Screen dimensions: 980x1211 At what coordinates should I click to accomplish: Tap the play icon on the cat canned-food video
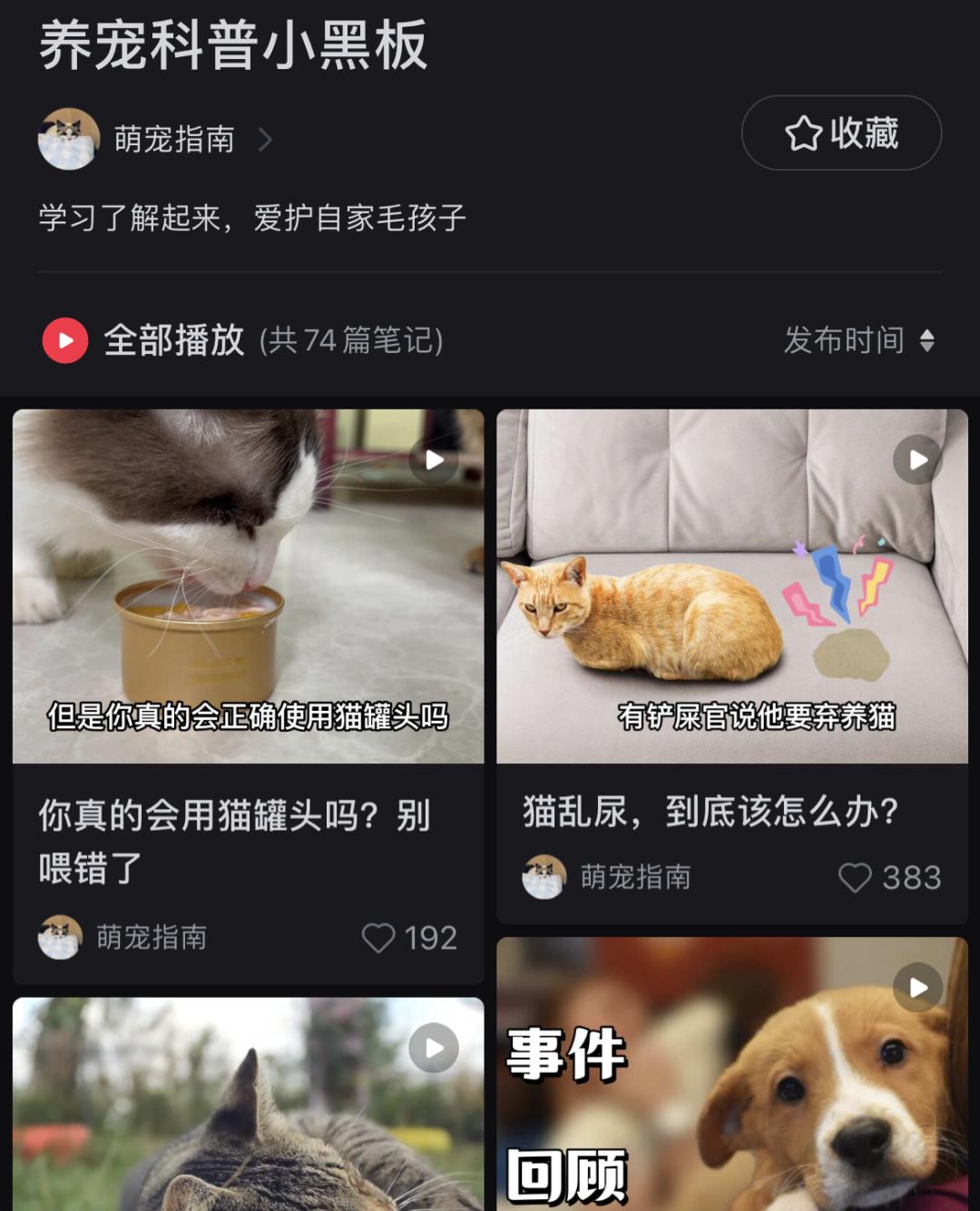[x=434, y=461]
